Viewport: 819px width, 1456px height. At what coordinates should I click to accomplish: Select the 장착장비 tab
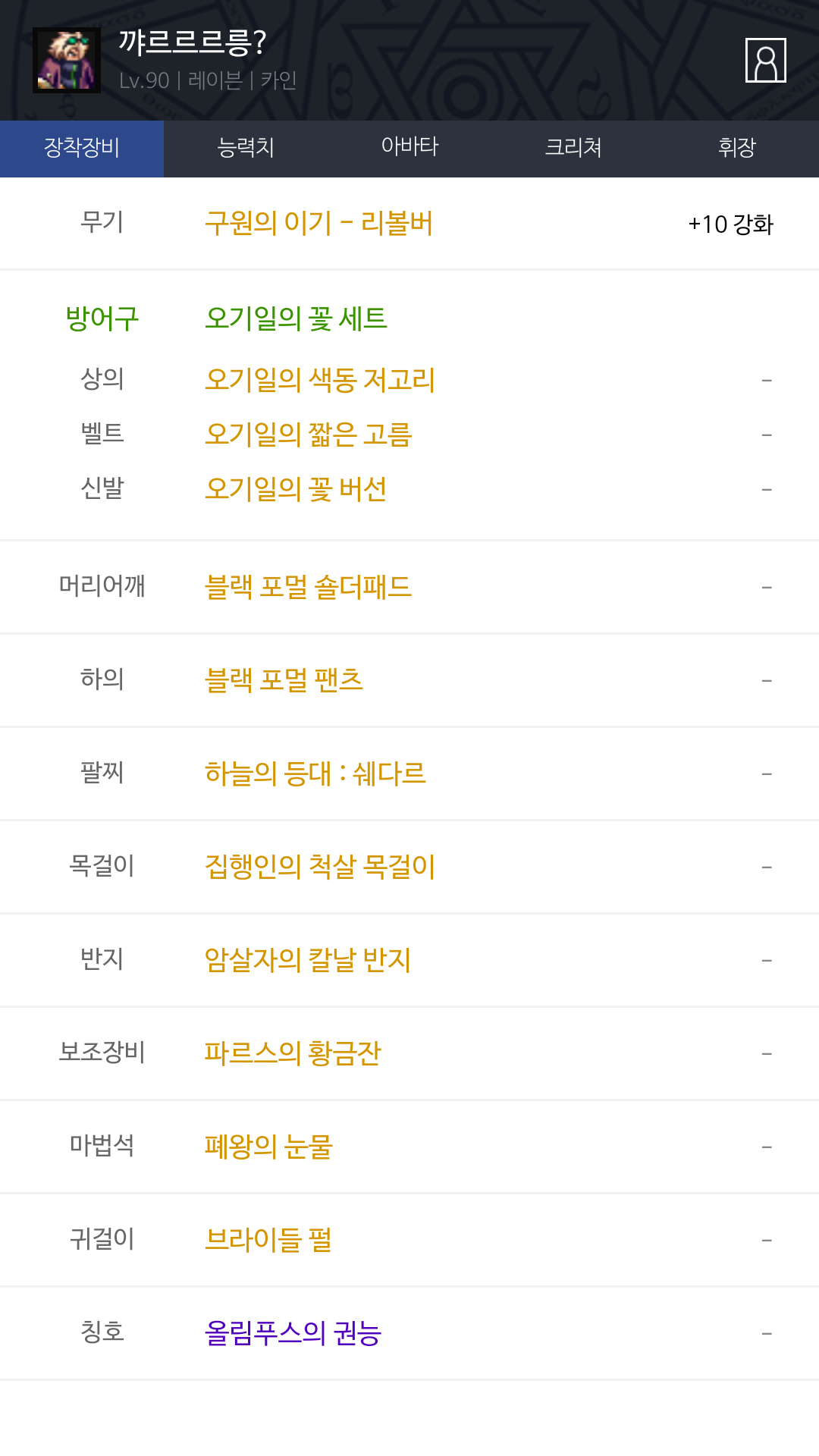tap(82, 148)
